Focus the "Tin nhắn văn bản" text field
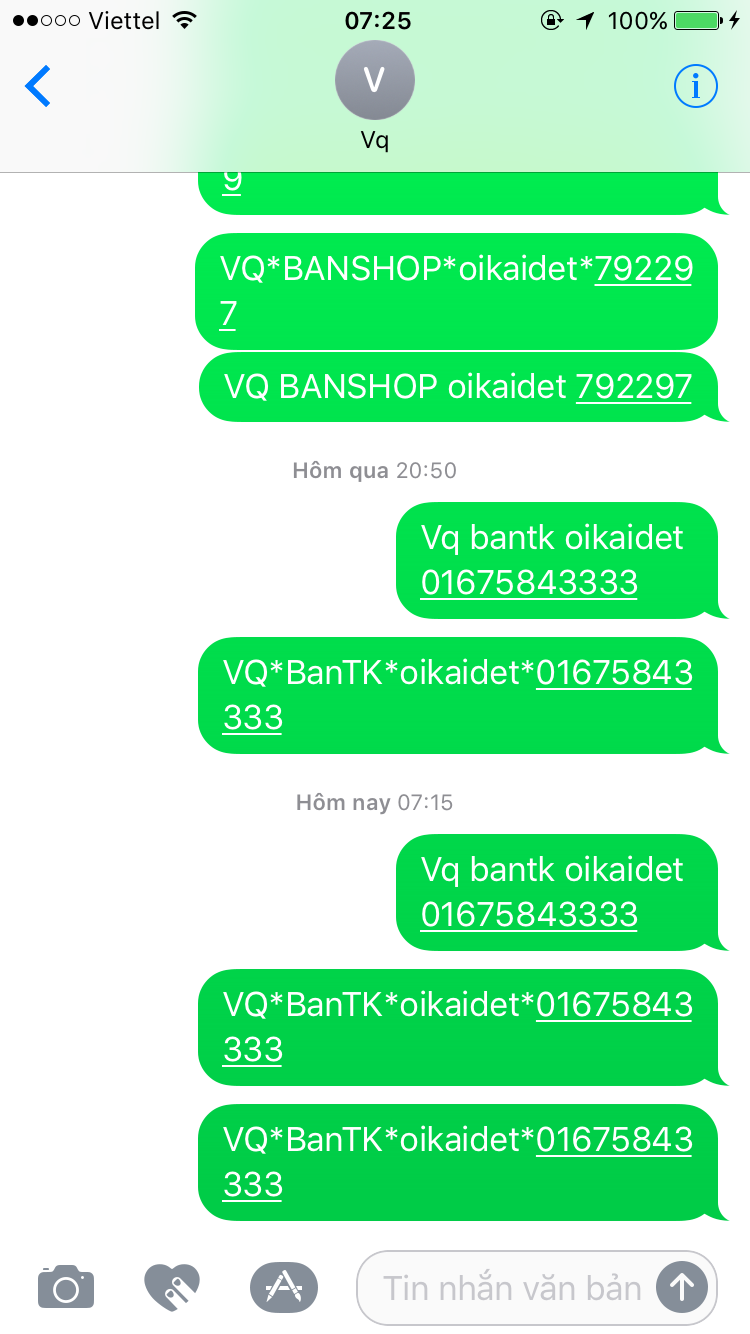Screen dimensions: 750x1334 [510, 1287]
